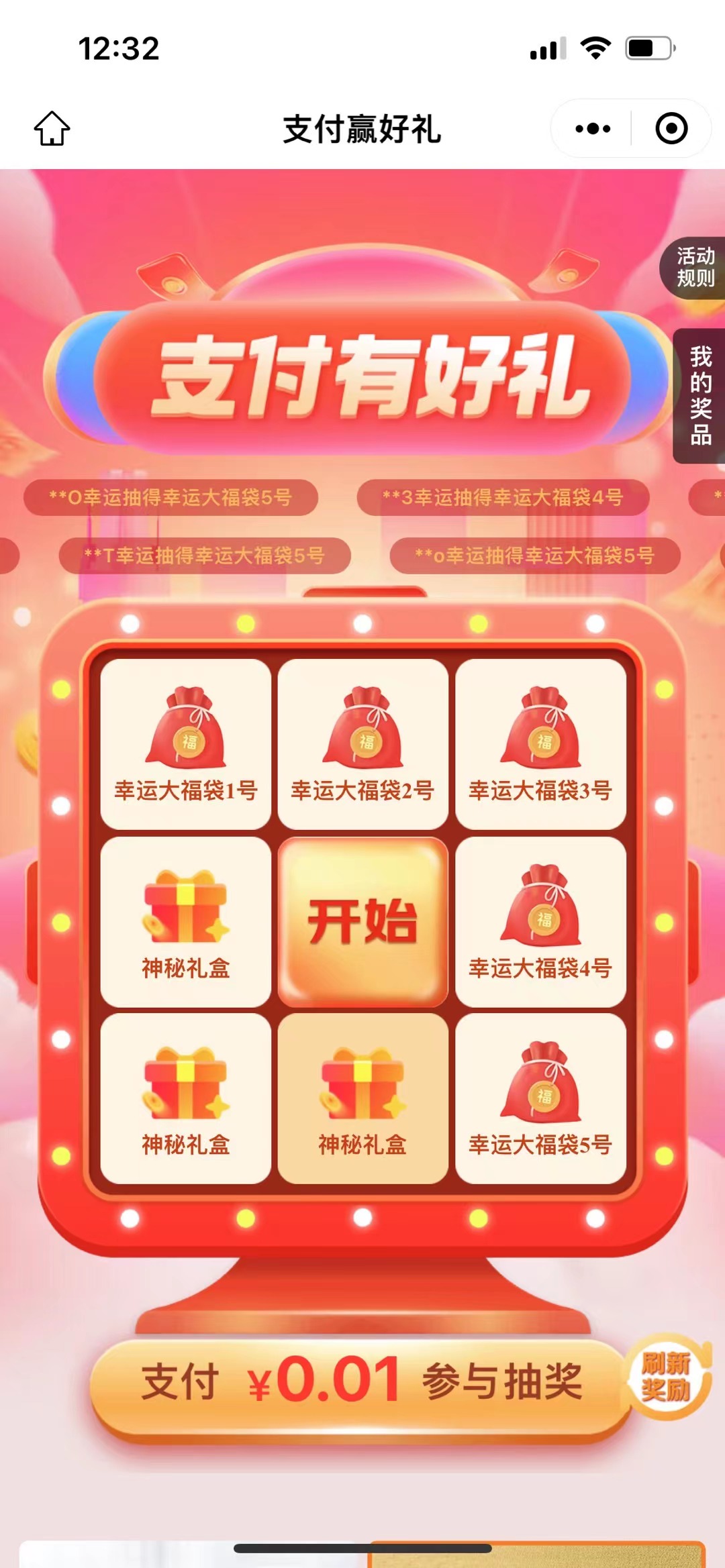Open the mini program more options menu
725x1568 pixels.
(x=593, y=128)
